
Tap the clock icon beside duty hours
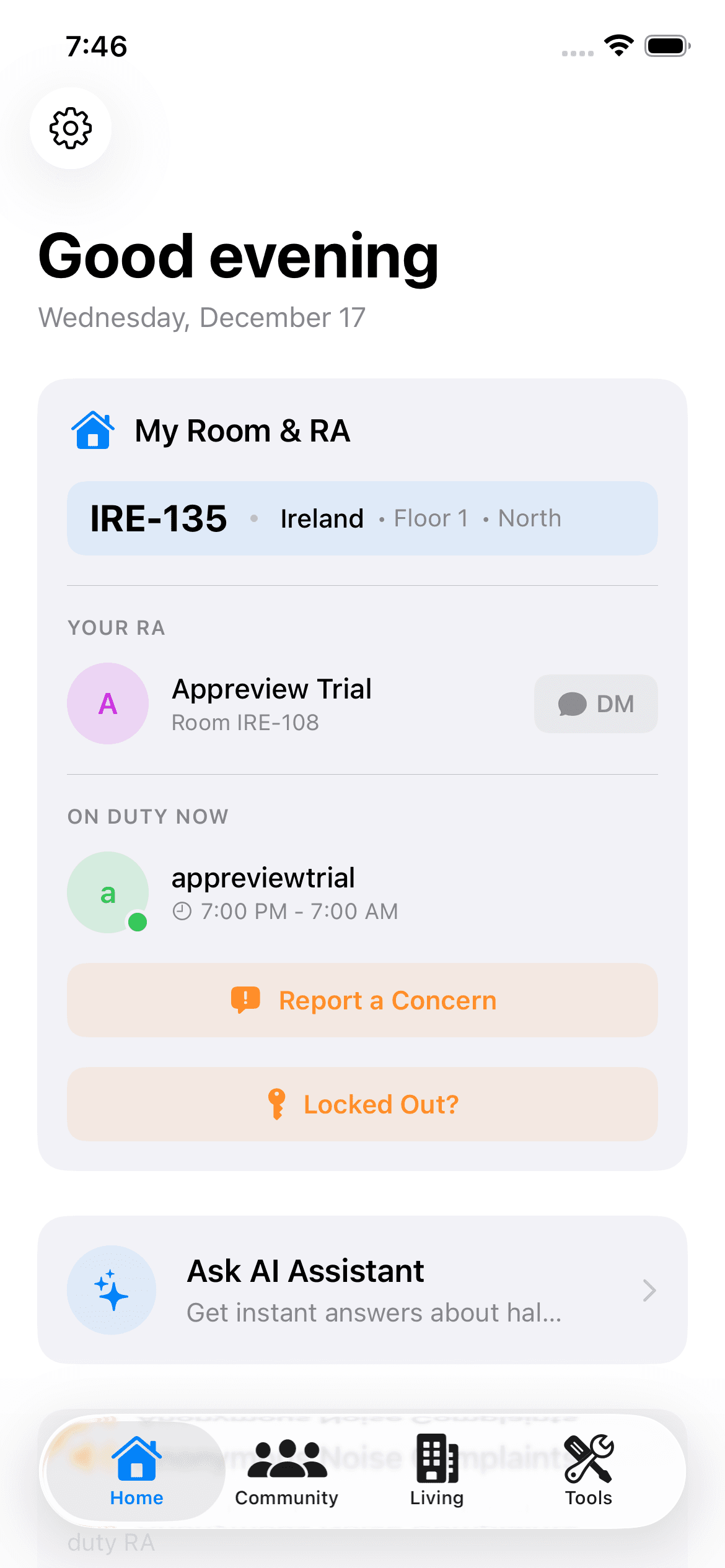pos(183,911)
